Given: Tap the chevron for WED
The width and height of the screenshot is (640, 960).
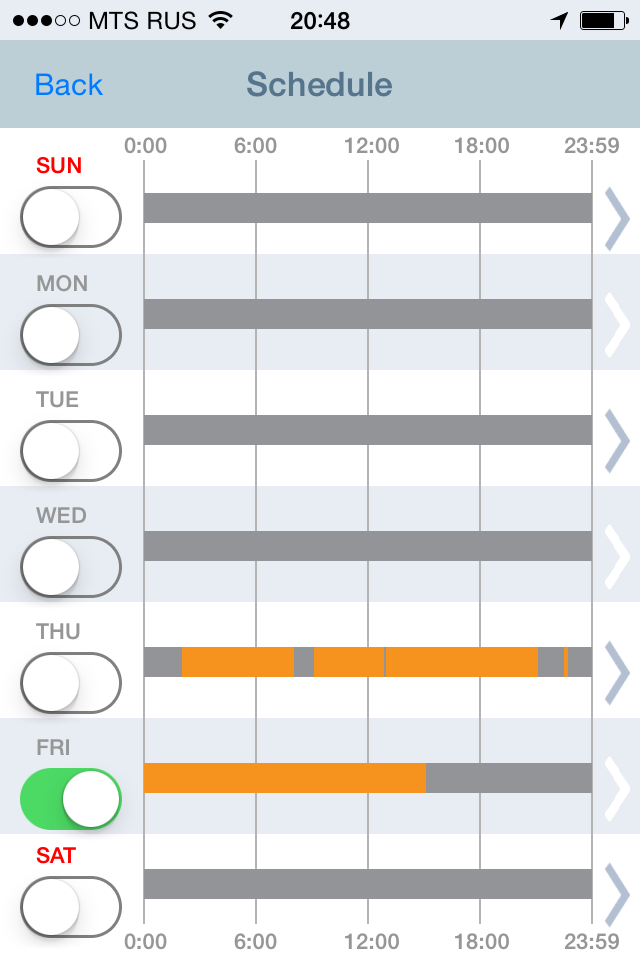Looking at the screenshot, I should click(x=616, y=556).
